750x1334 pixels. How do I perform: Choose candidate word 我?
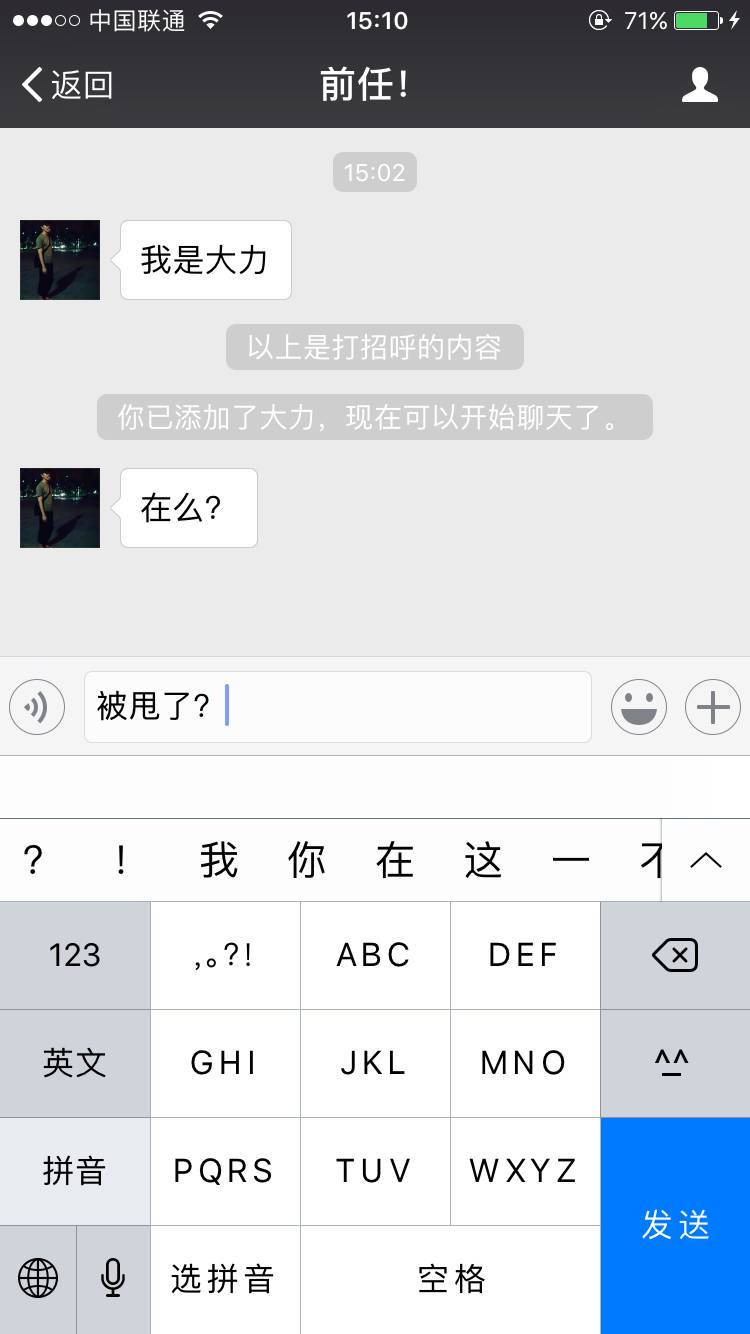pos(219,860)
